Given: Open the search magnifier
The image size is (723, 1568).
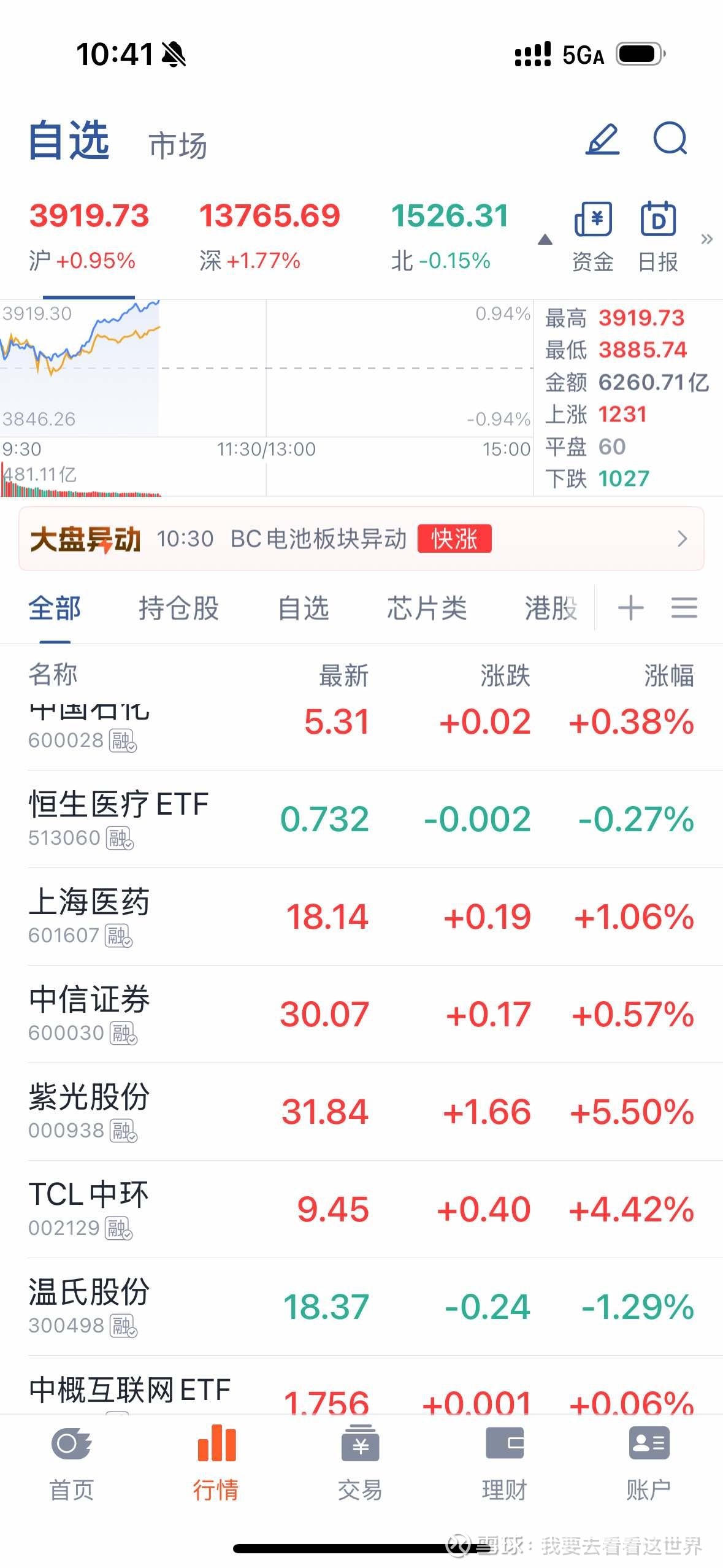Looking at the screenshot, I should (x=670, y=139).
